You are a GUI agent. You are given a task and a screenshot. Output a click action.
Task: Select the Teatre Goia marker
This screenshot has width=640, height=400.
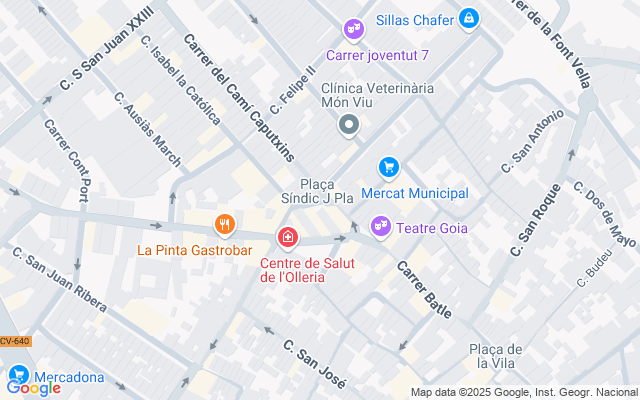381,227
